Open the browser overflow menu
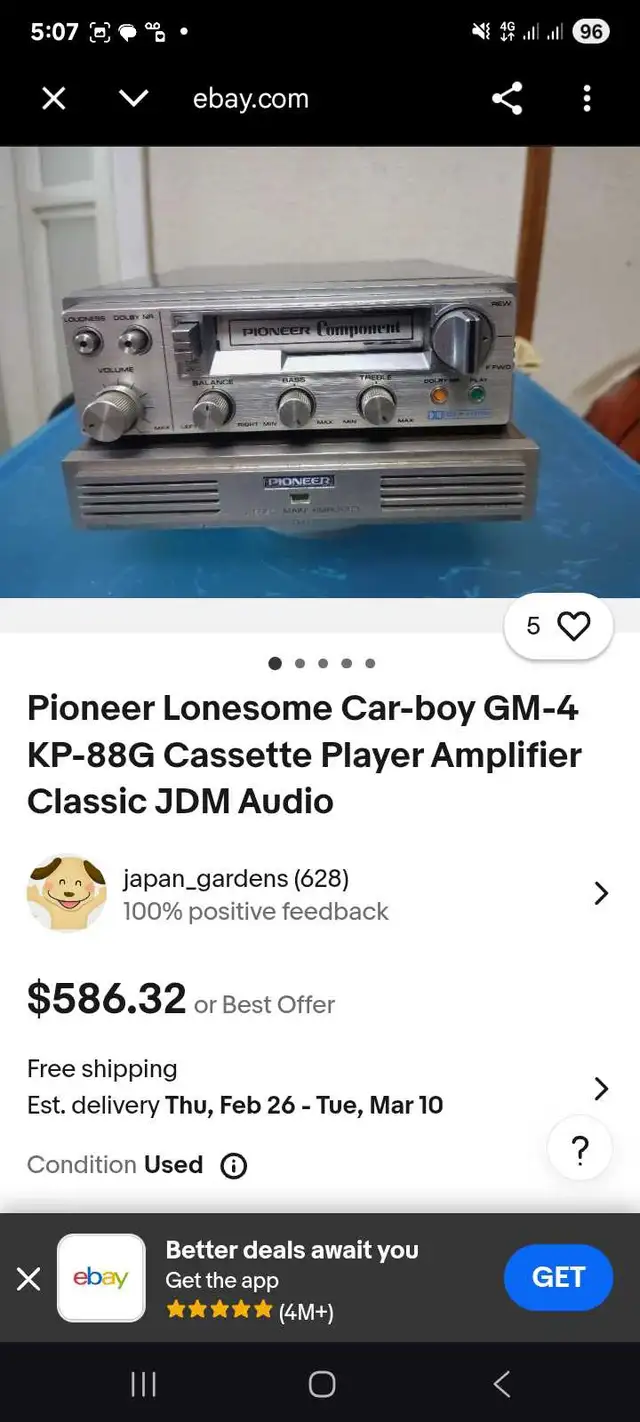640x1422 pixels. 587,98
